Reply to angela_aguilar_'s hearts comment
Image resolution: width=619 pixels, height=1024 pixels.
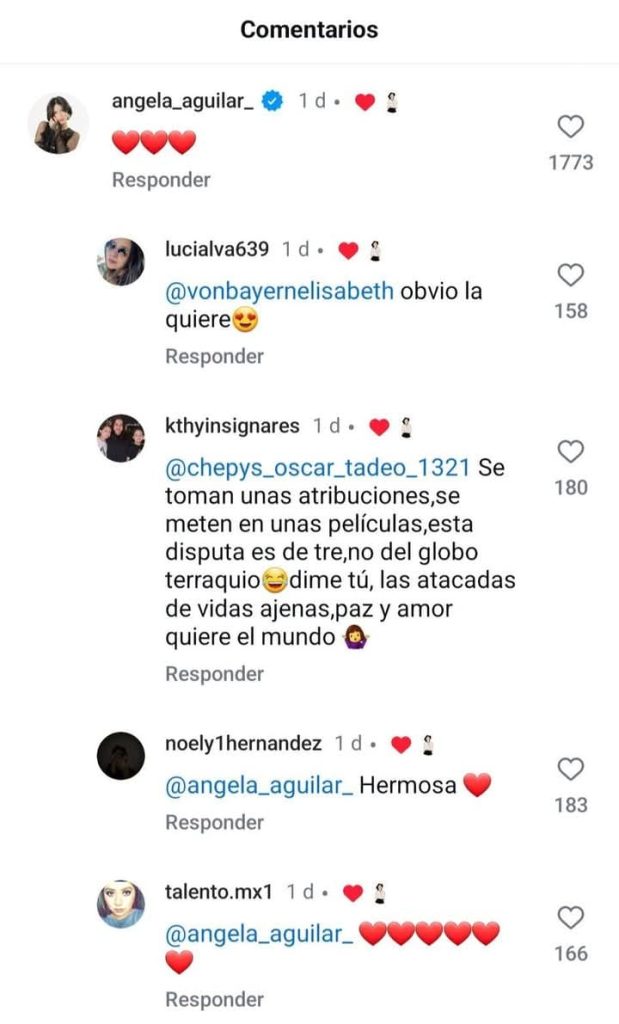click(160, 180)
